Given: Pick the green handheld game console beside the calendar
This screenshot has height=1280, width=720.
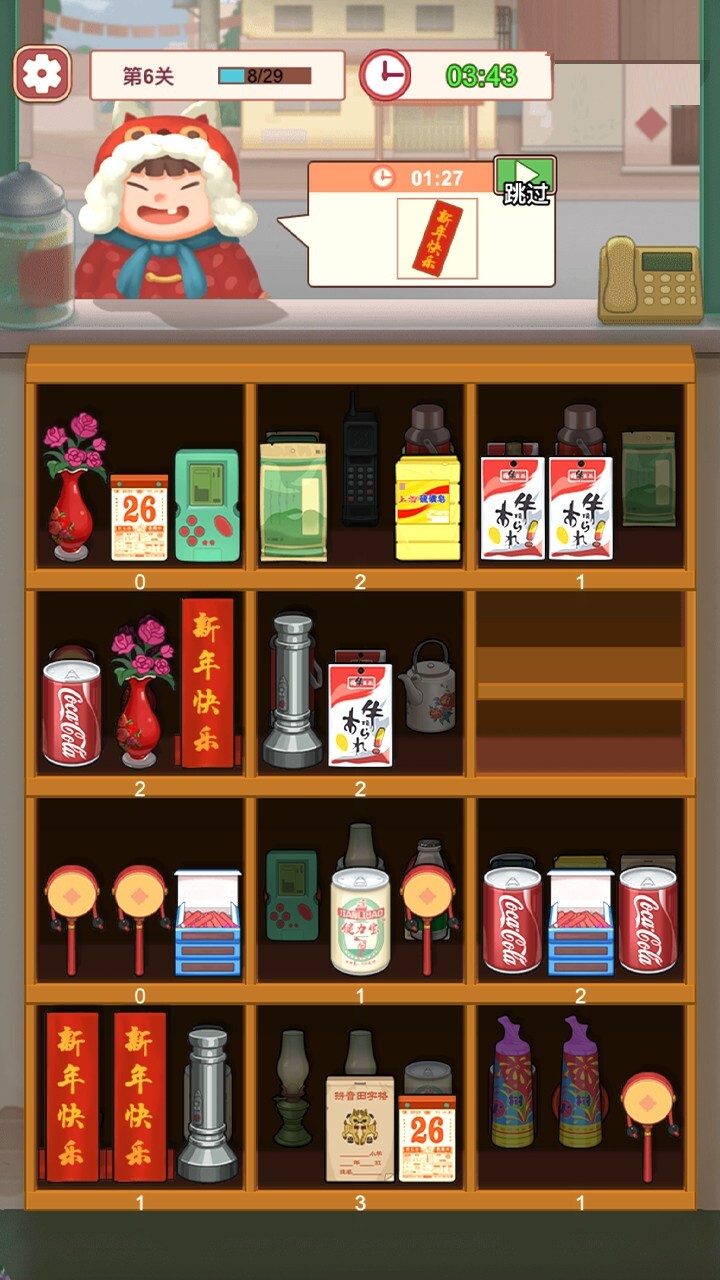Looking at the screenshot, I should coord(207,505).
